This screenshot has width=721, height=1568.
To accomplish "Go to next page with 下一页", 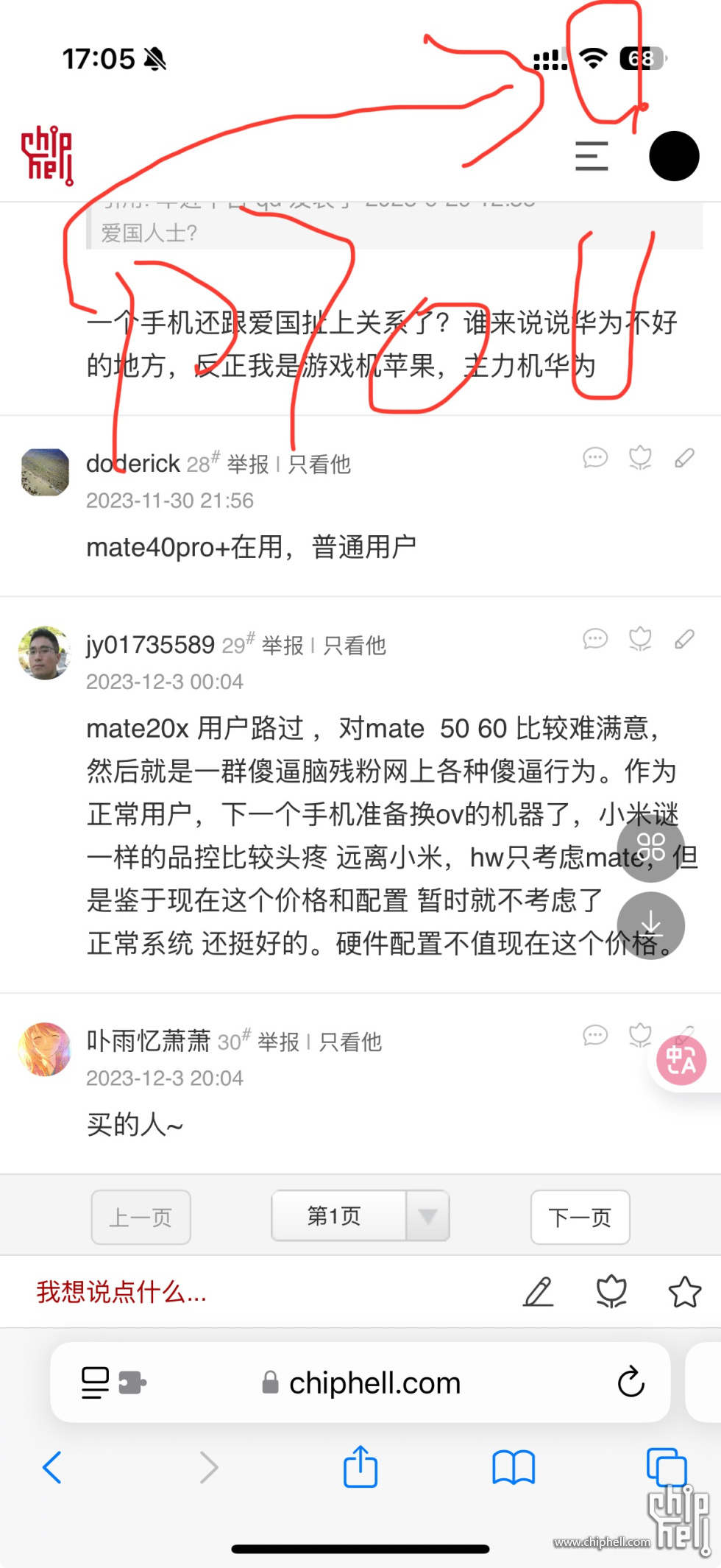I will click(580, 1218).
